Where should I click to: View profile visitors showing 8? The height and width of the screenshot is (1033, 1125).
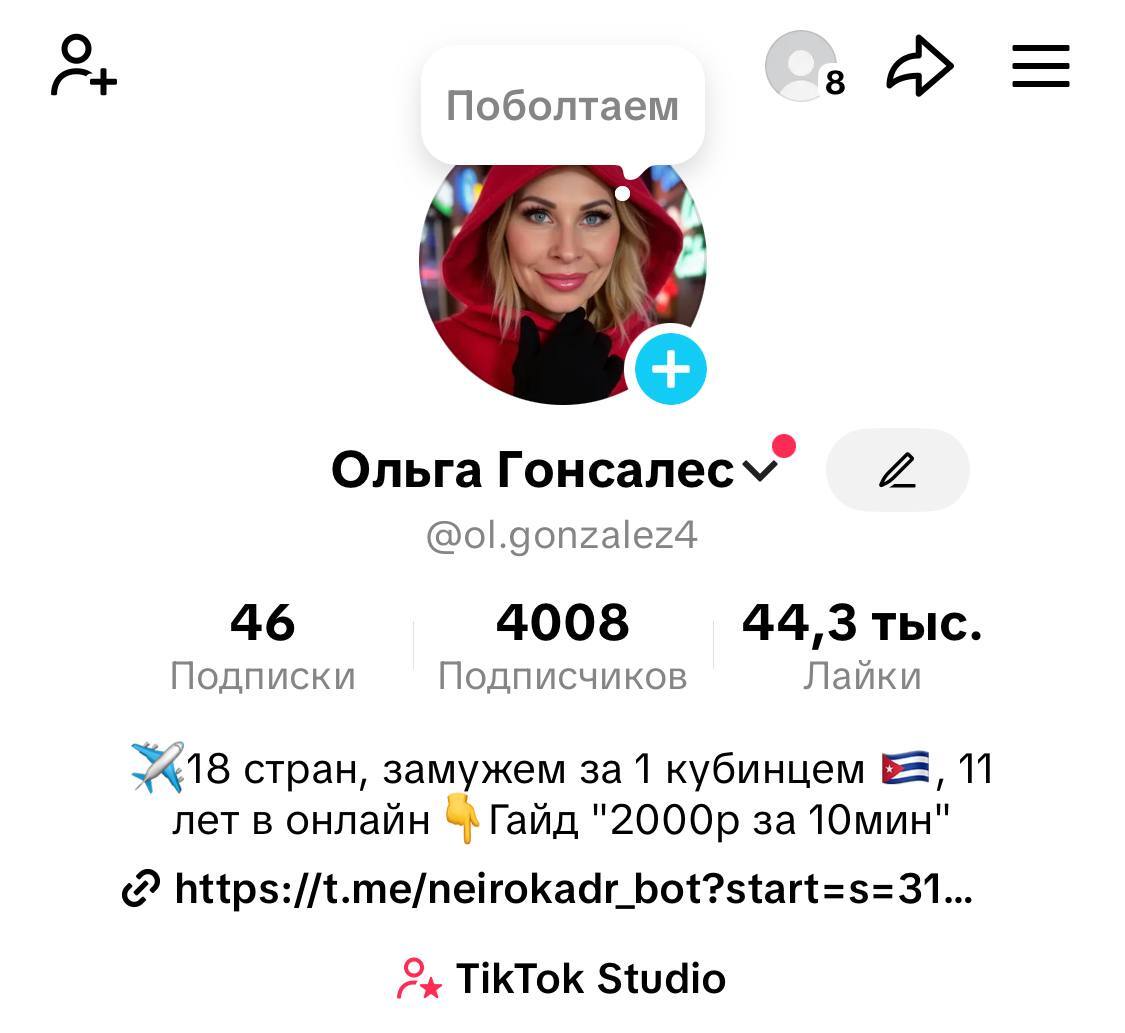point(804,67)
